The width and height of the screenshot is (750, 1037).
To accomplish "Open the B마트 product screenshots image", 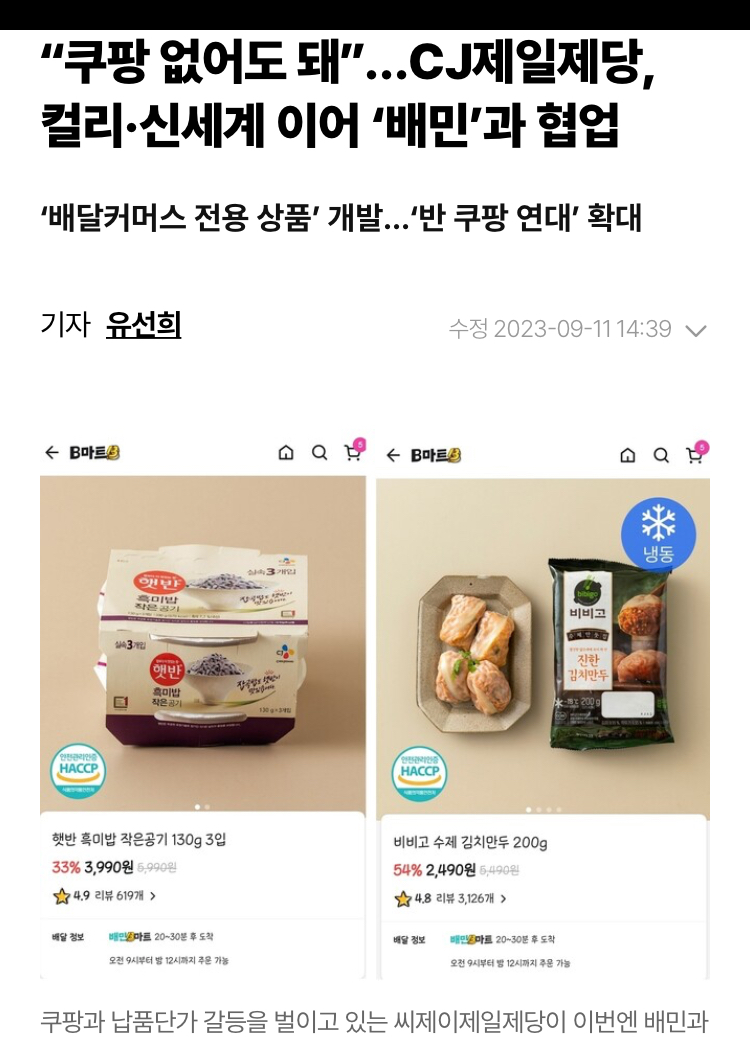I will coord(375,707).
